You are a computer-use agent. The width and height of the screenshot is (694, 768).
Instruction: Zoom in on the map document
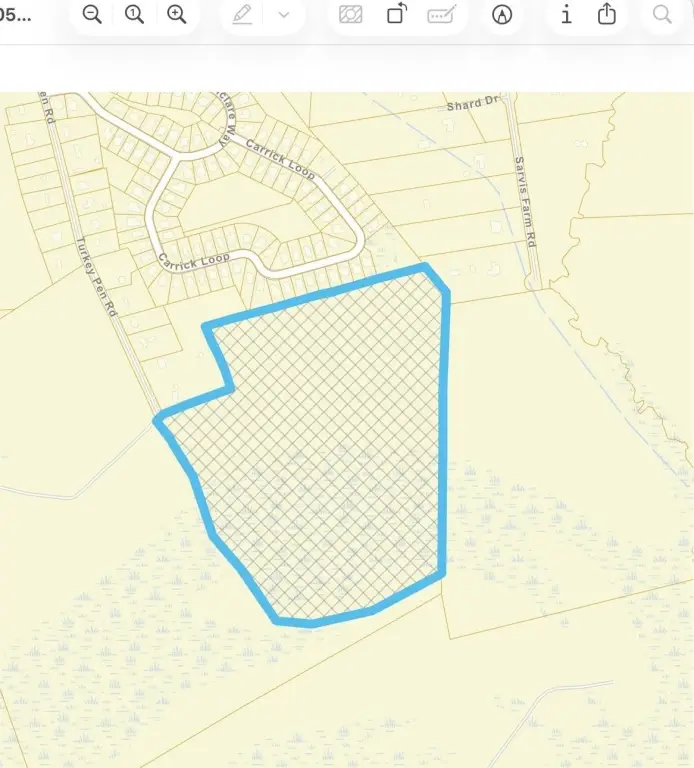(177, 15)
